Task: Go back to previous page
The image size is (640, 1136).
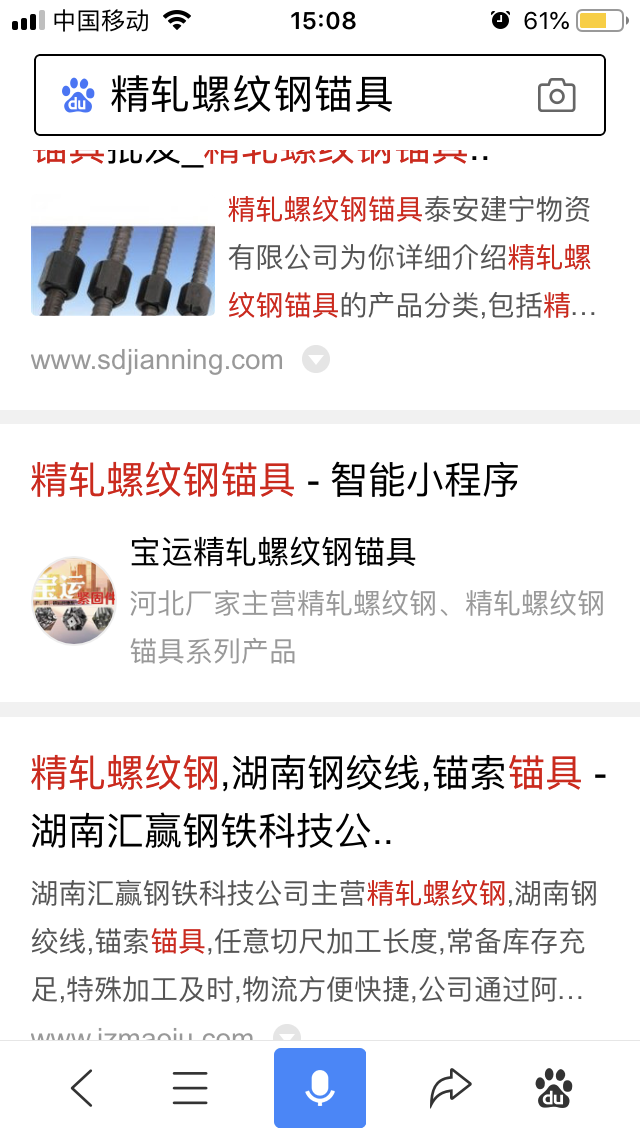Action: point(82,1088)
